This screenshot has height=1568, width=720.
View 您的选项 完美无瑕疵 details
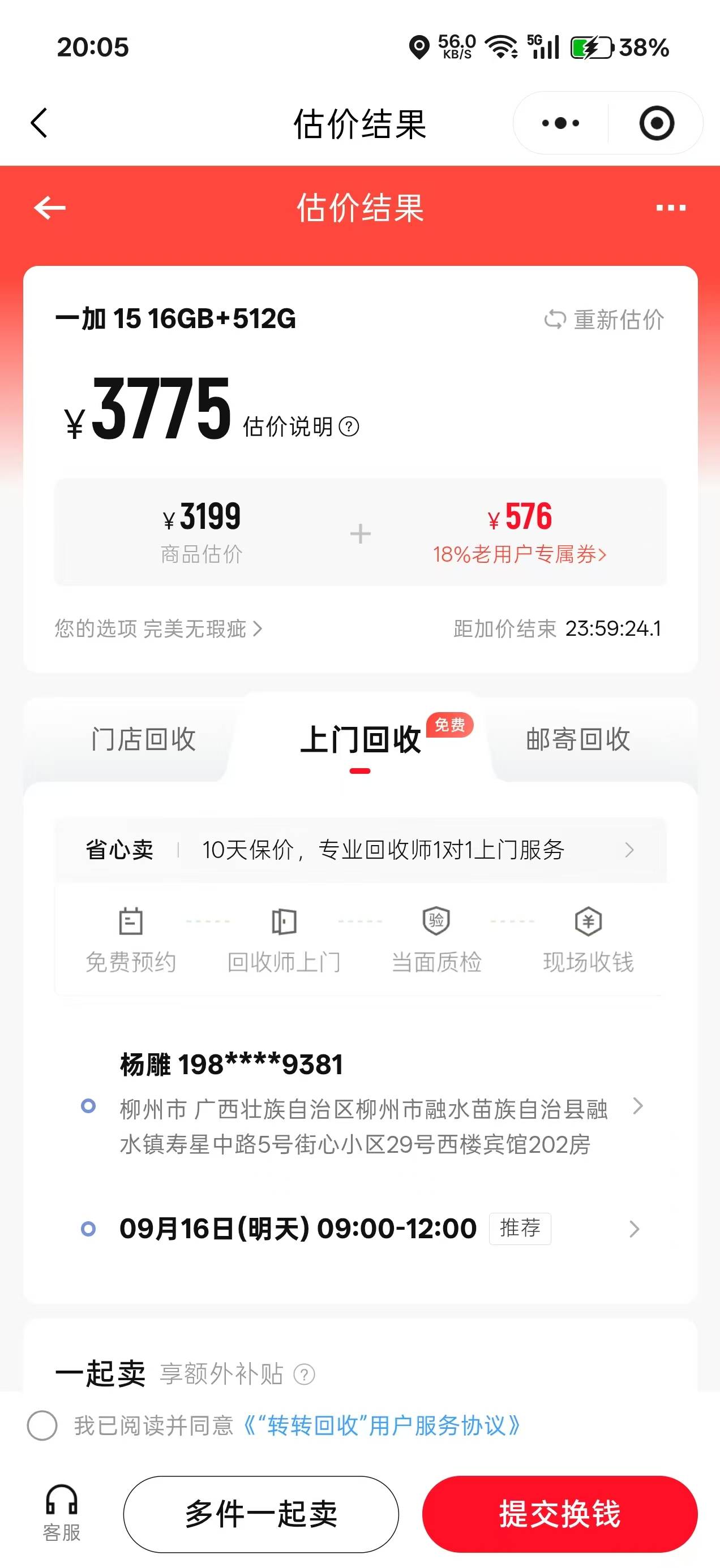[158, 628]
